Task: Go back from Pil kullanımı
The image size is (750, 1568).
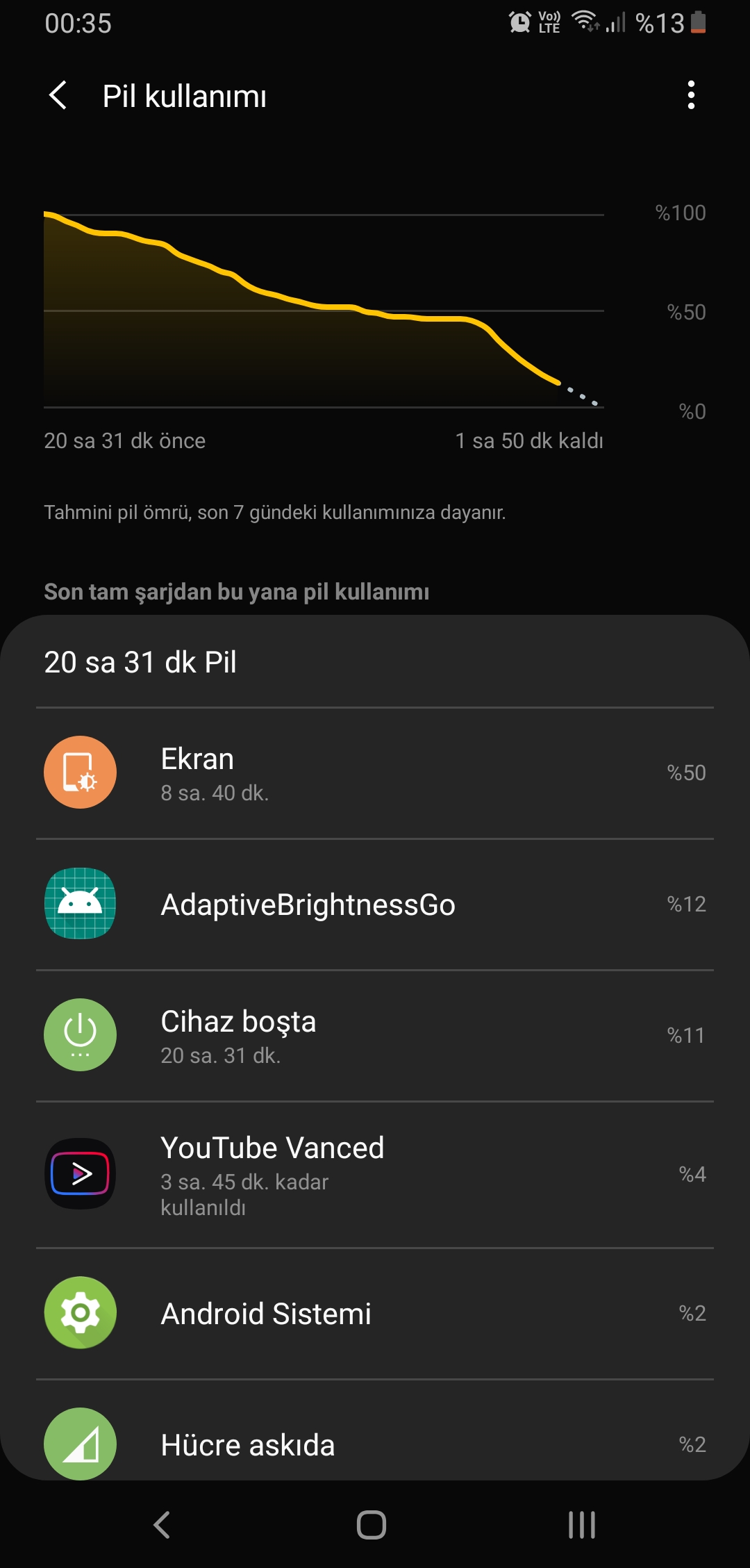Action: click(x=58, y=95)
